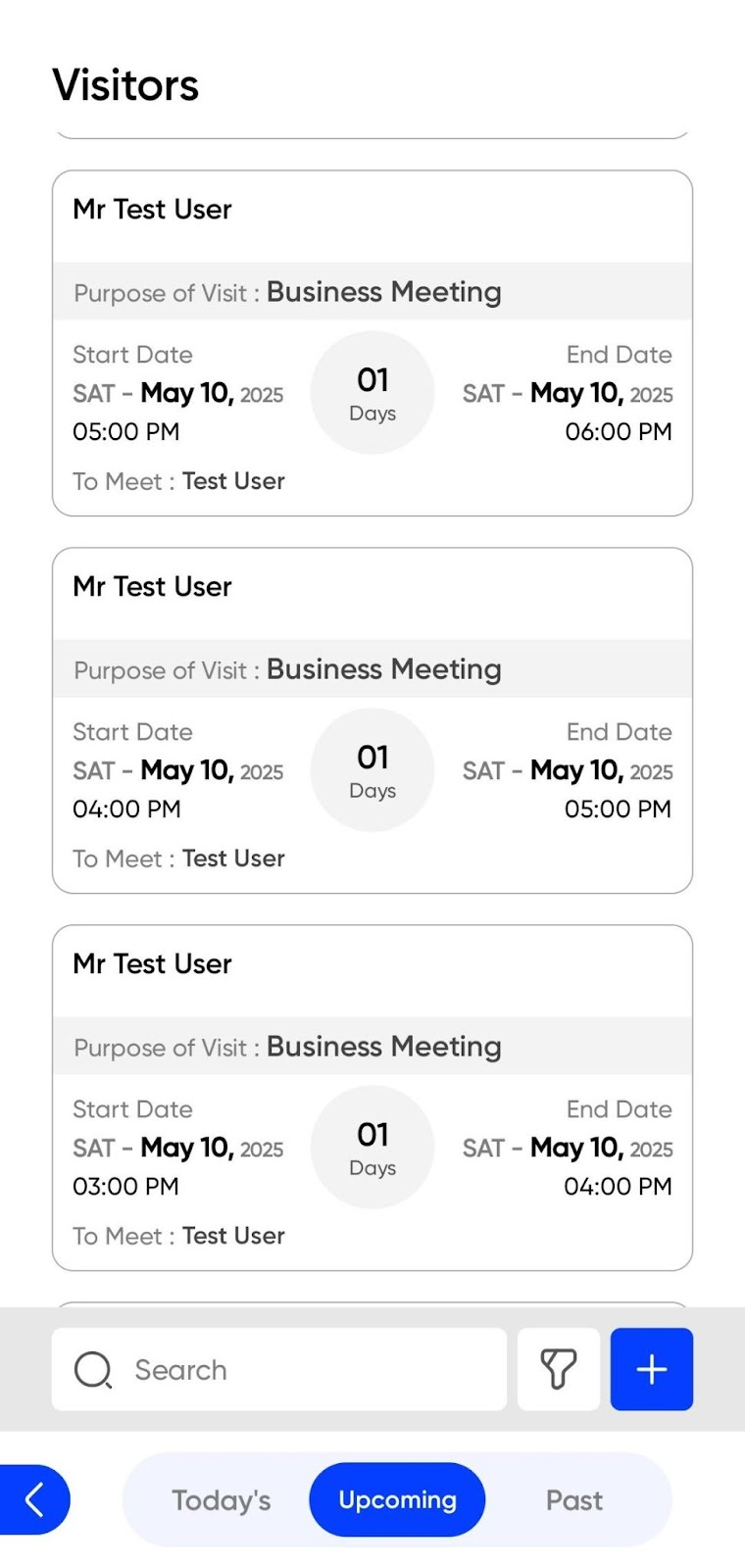The width and height of the screenshot is (745, 1568).
Task: View the visitor card starting at 03:00 PM
Action: pyautogui.click(x=372, y=1098)
